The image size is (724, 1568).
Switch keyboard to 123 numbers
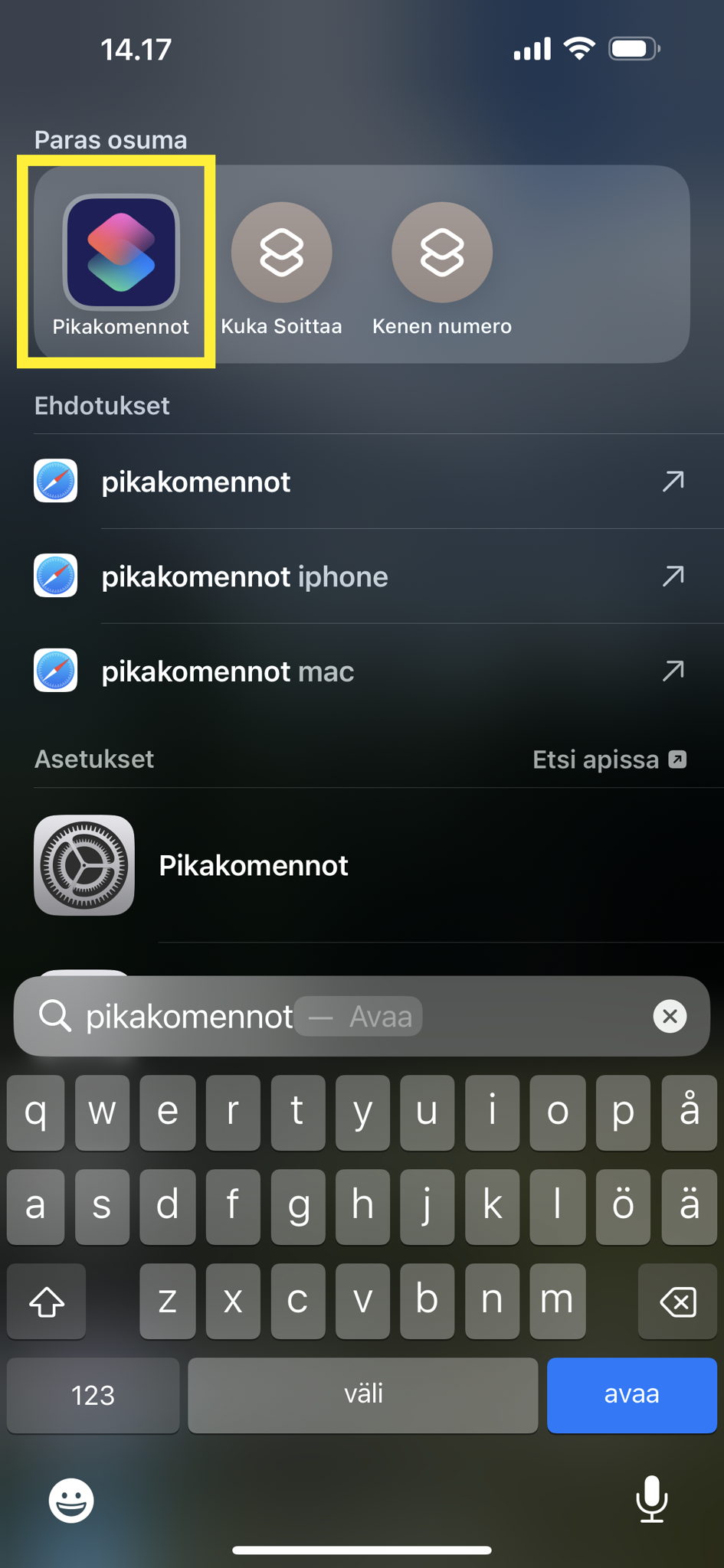click(x=93, y=1394)
